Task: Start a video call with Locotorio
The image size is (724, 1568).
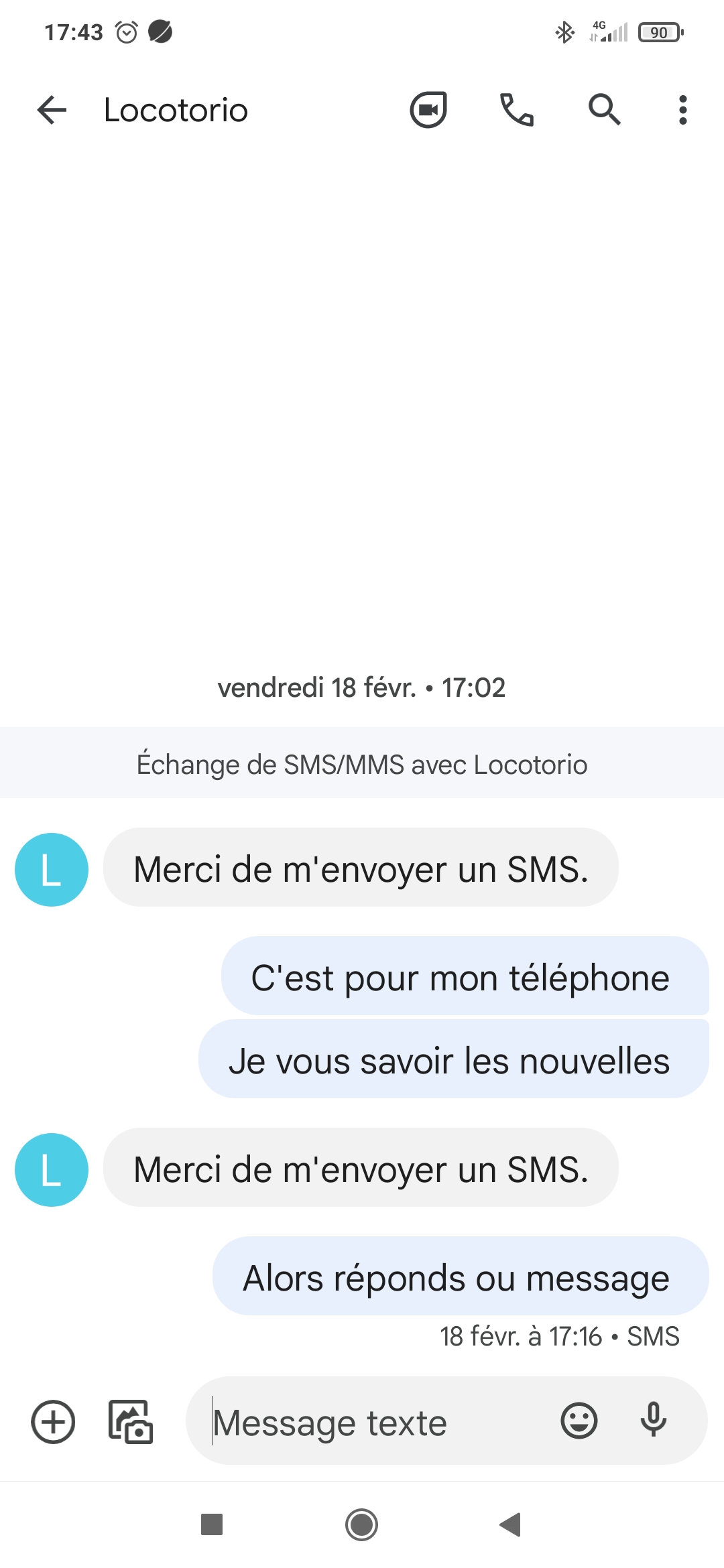Action: [428, 110]
